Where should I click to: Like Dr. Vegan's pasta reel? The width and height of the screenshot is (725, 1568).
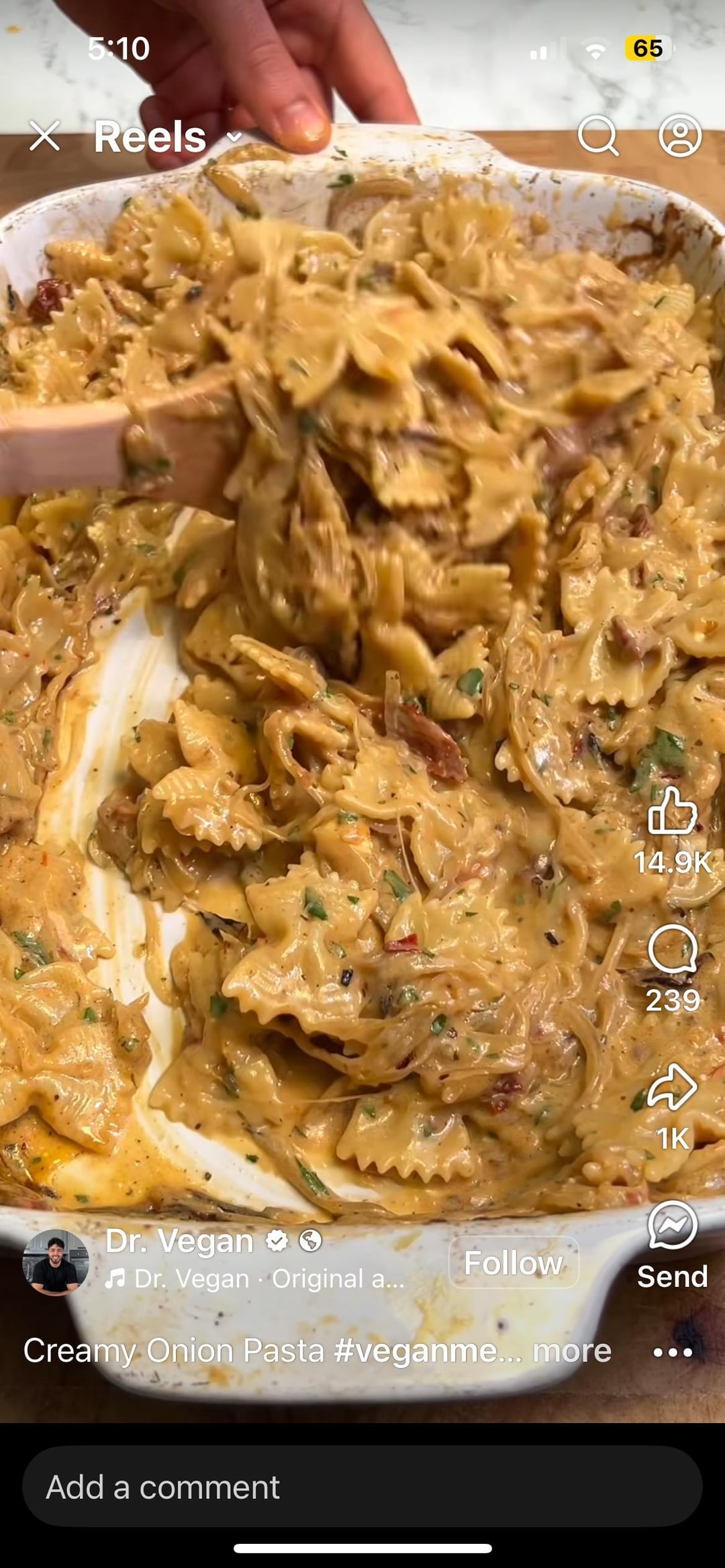[672, 813]
